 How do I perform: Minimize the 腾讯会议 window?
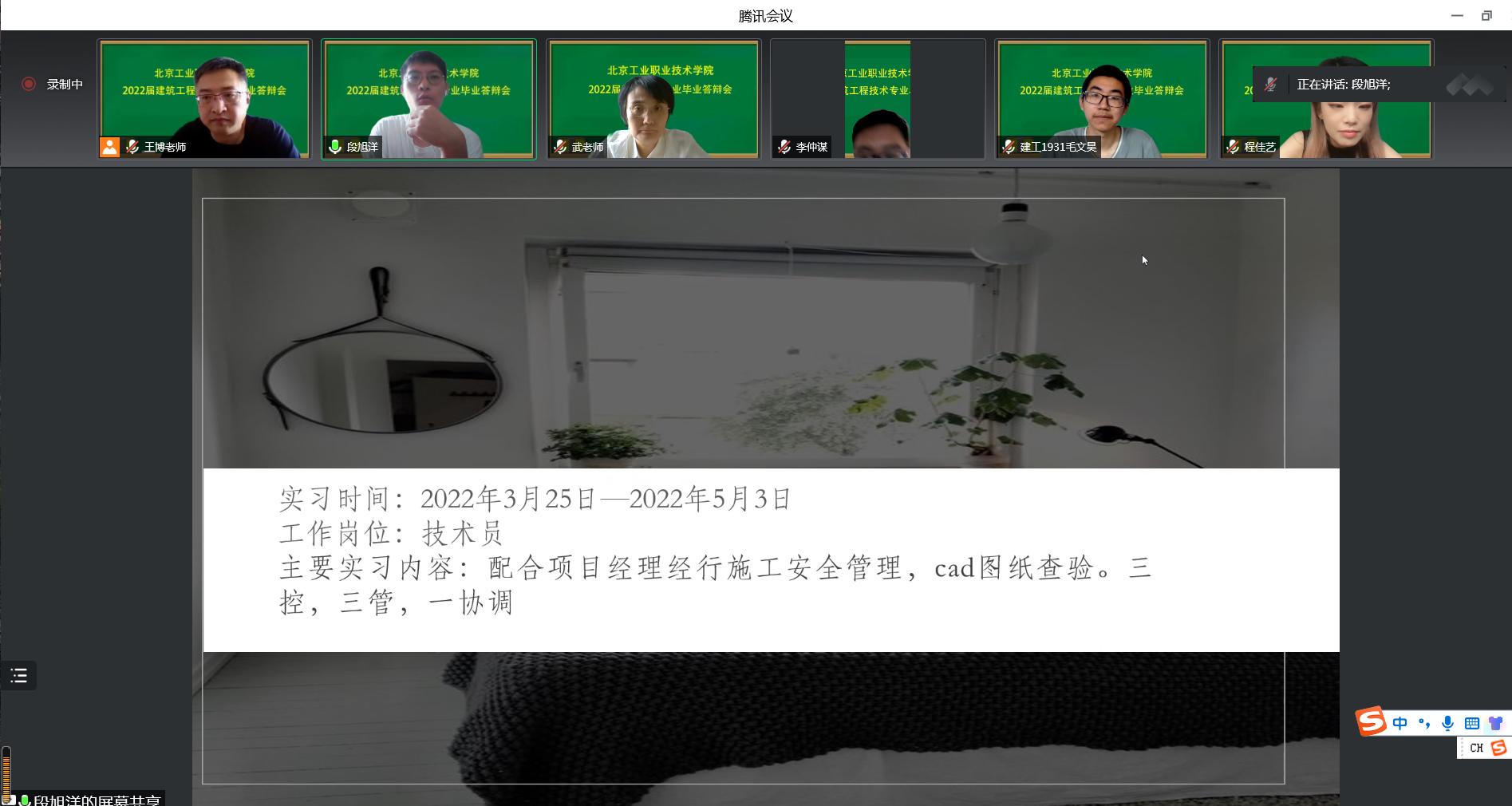click(x=1457, y=16)
